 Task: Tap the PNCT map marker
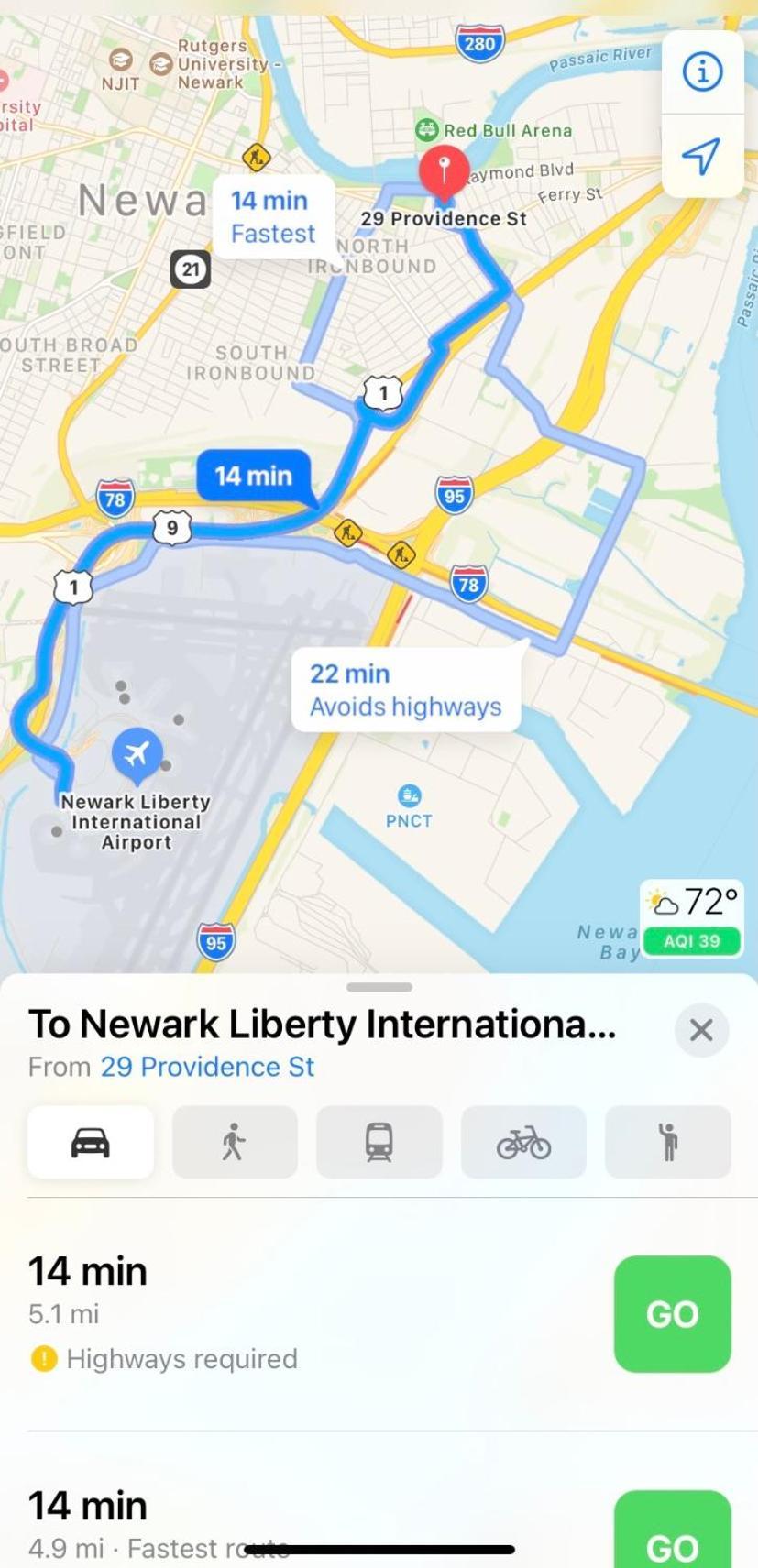point(409,795)
